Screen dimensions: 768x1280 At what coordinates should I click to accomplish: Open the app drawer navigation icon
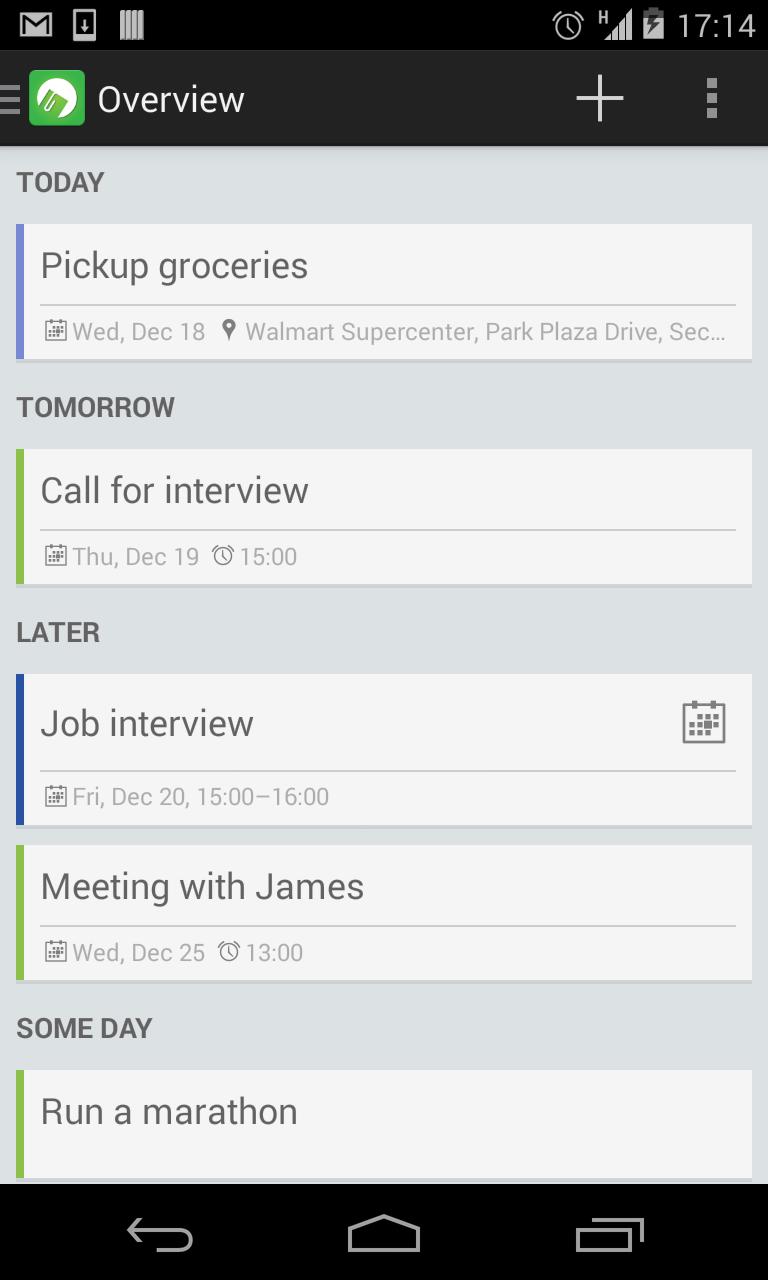[x=10, y=98]
